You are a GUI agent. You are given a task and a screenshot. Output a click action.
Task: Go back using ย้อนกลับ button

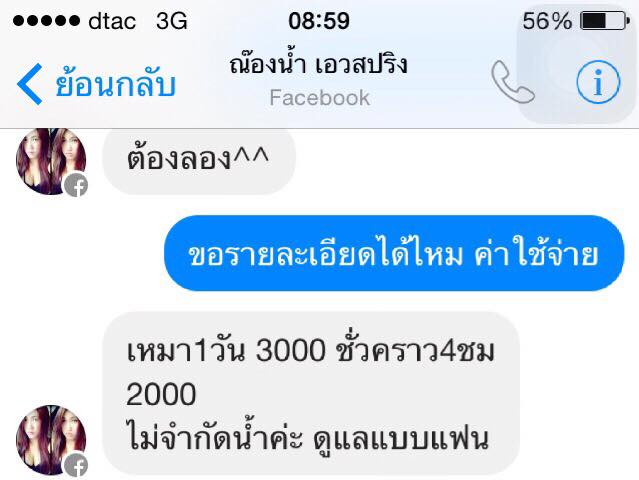click(97, 84)
